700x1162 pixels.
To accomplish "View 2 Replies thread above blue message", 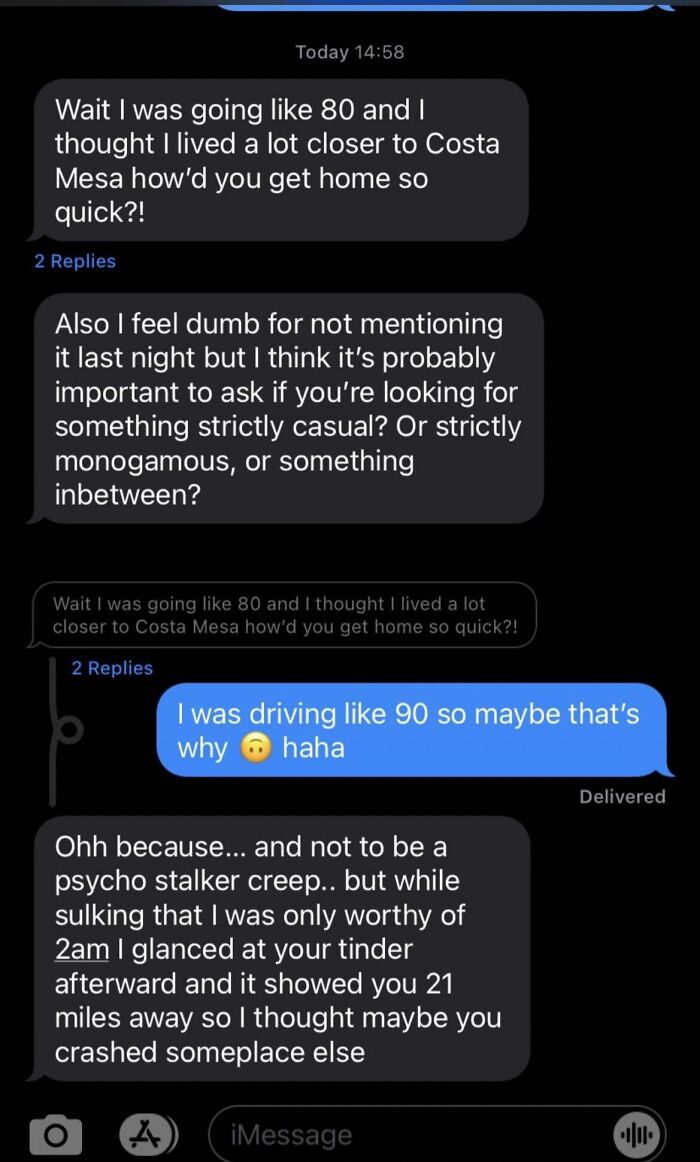I will click(x=112, y=668).
